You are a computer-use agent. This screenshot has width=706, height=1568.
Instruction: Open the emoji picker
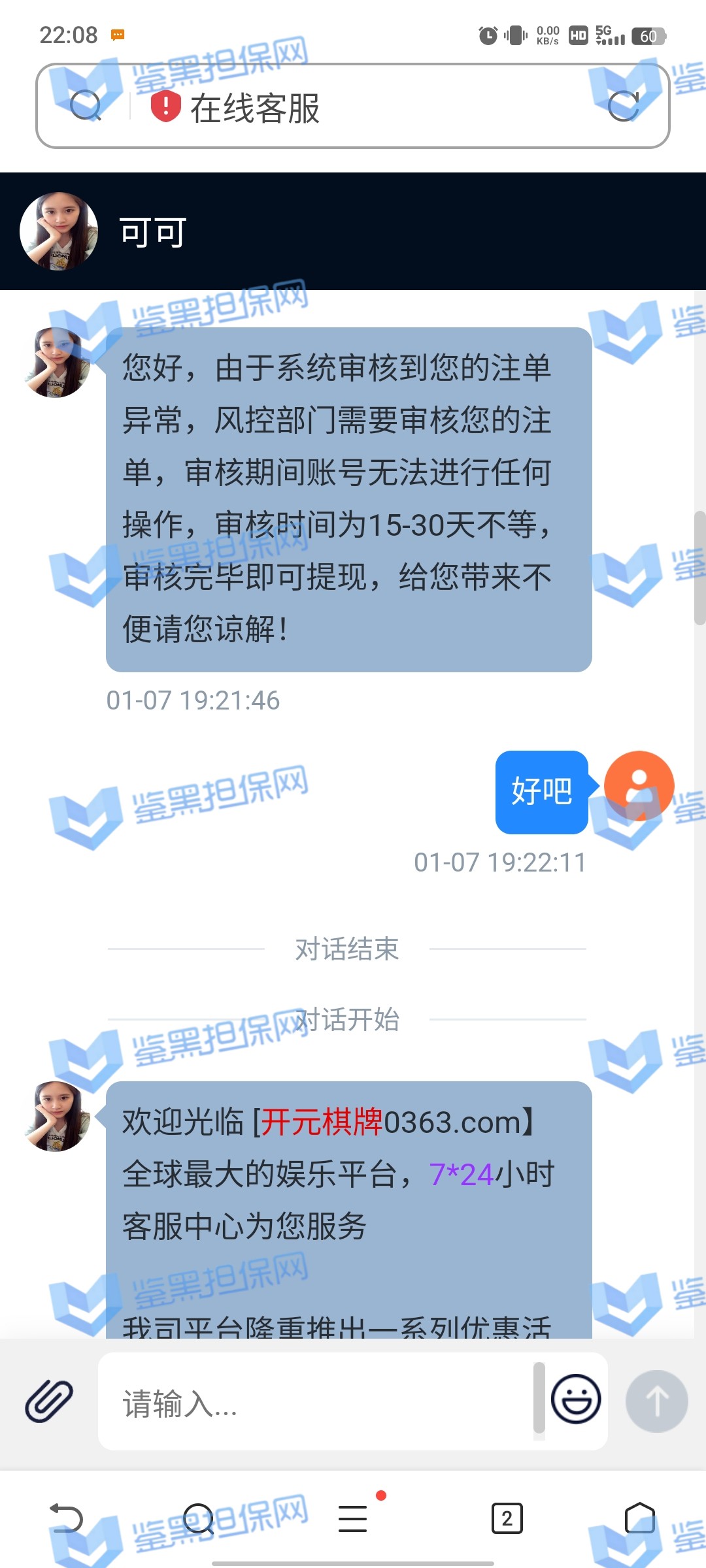click(576, 1399)
